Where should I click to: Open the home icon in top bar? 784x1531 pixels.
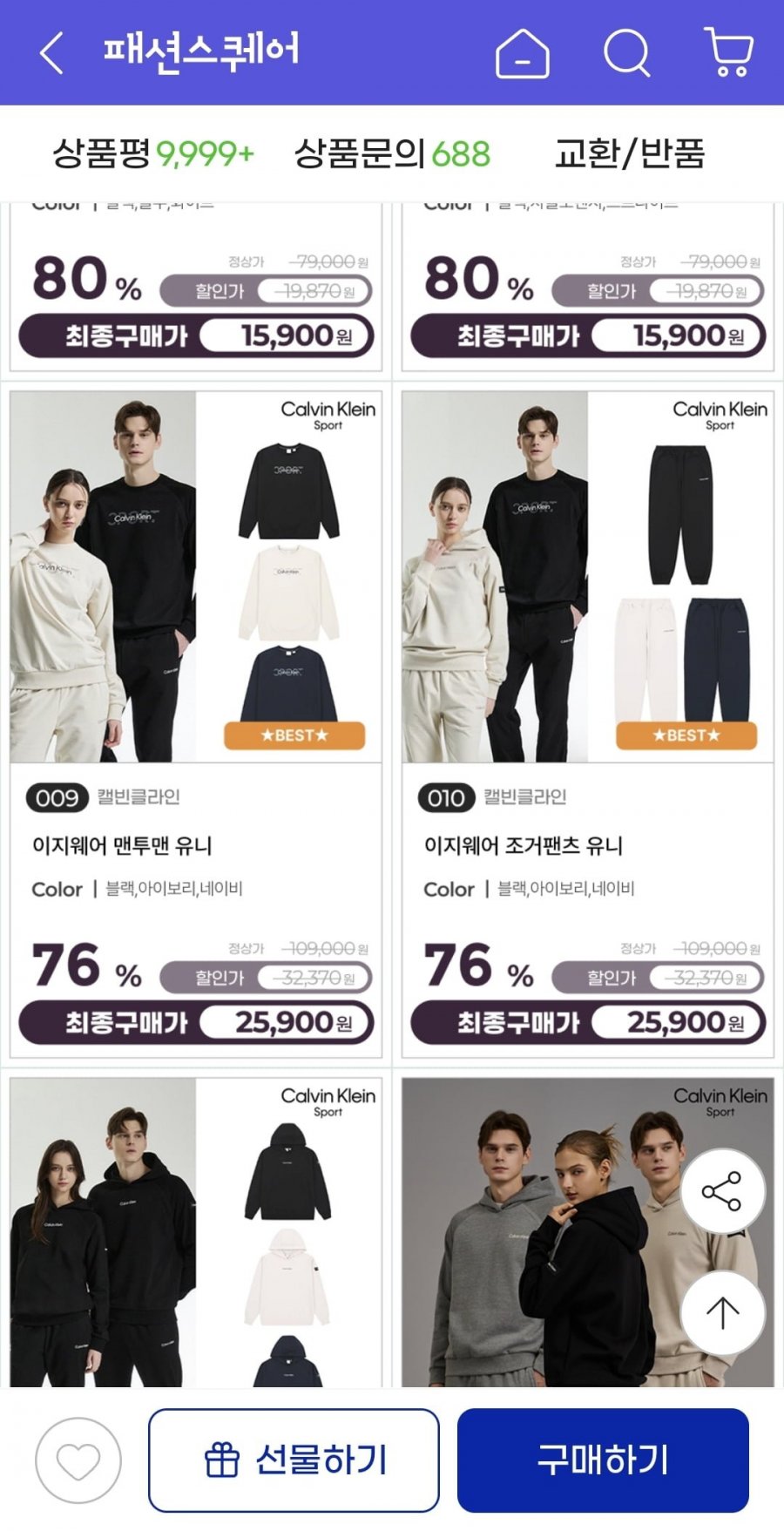click(x=522, y=53)
